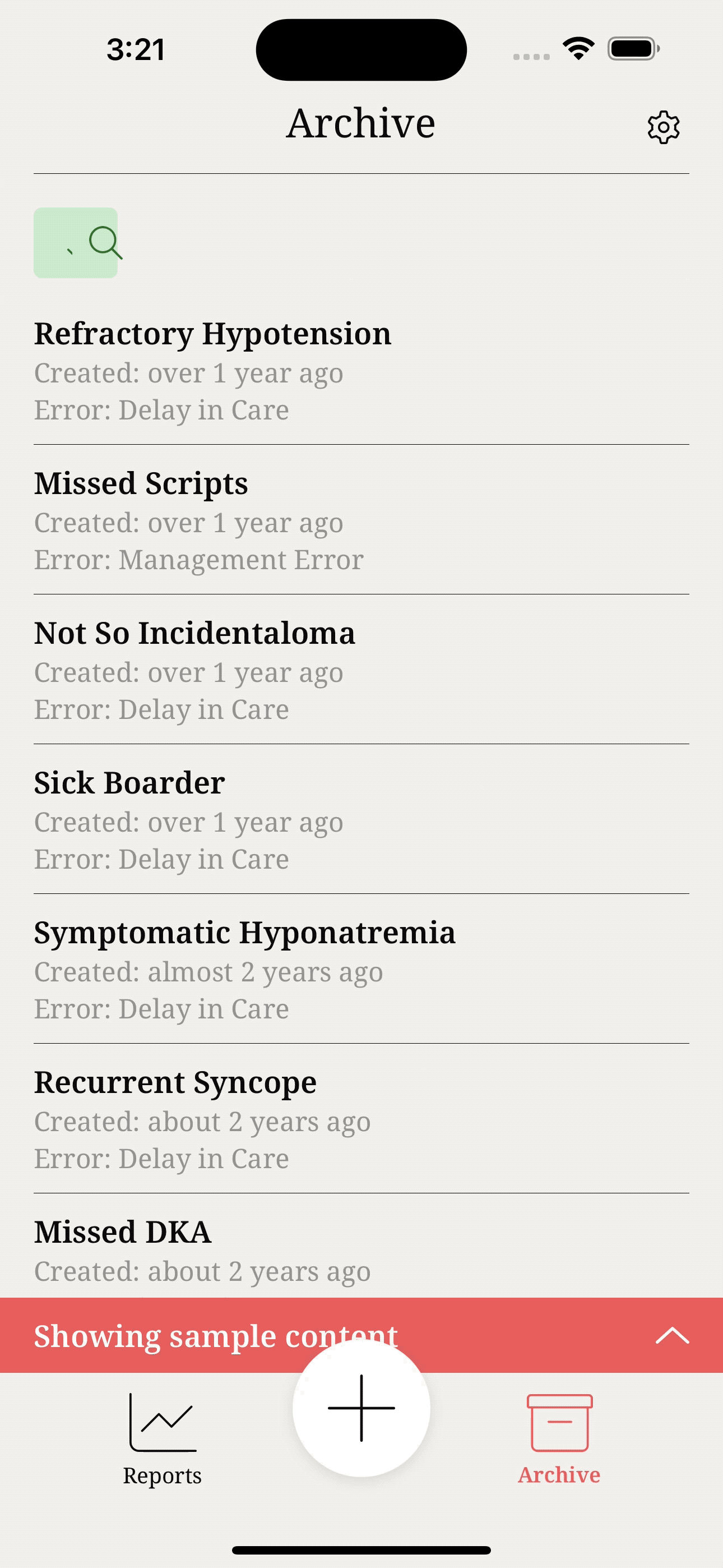Image resolution: width=723 pixels, height=1568 pixels.
Task: Open settings via the gear icon
Action: (x=662, y=127)
